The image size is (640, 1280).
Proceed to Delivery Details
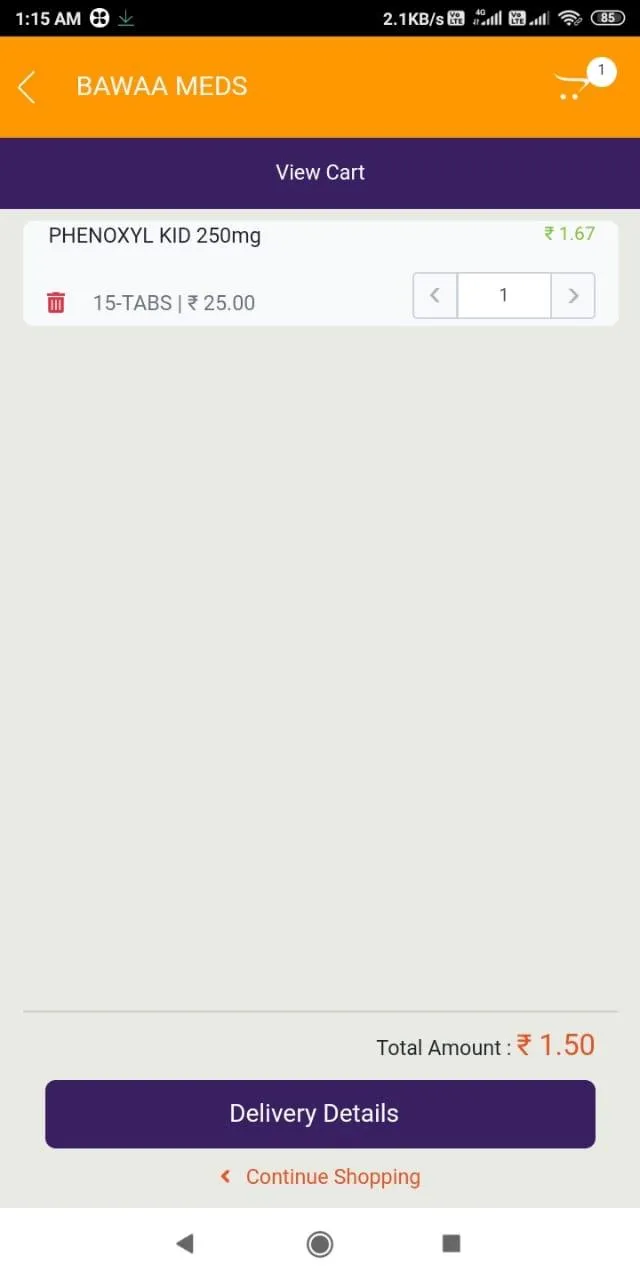[x=320, y=1113]
